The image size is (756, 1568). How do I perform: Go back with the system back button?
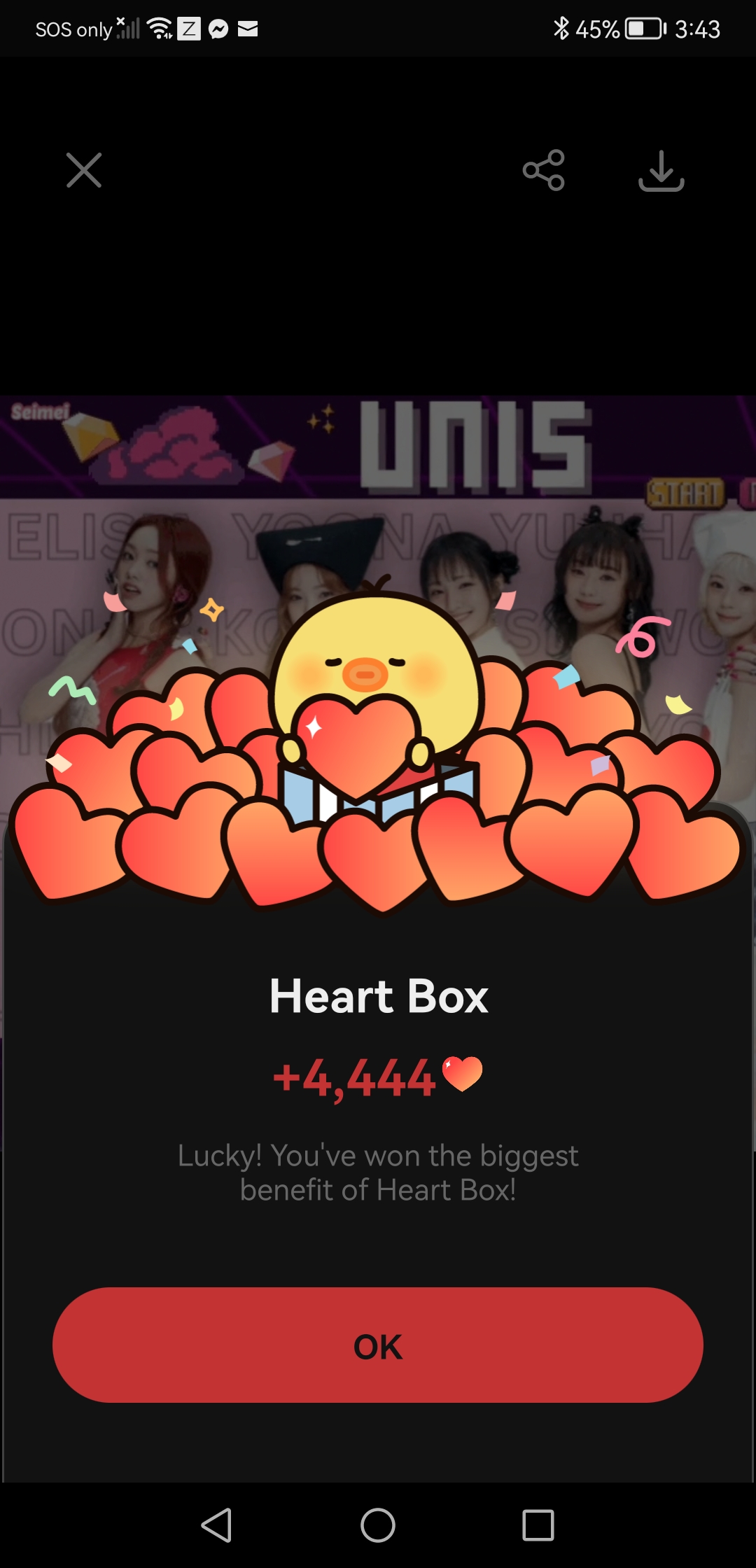(217, 1525)
